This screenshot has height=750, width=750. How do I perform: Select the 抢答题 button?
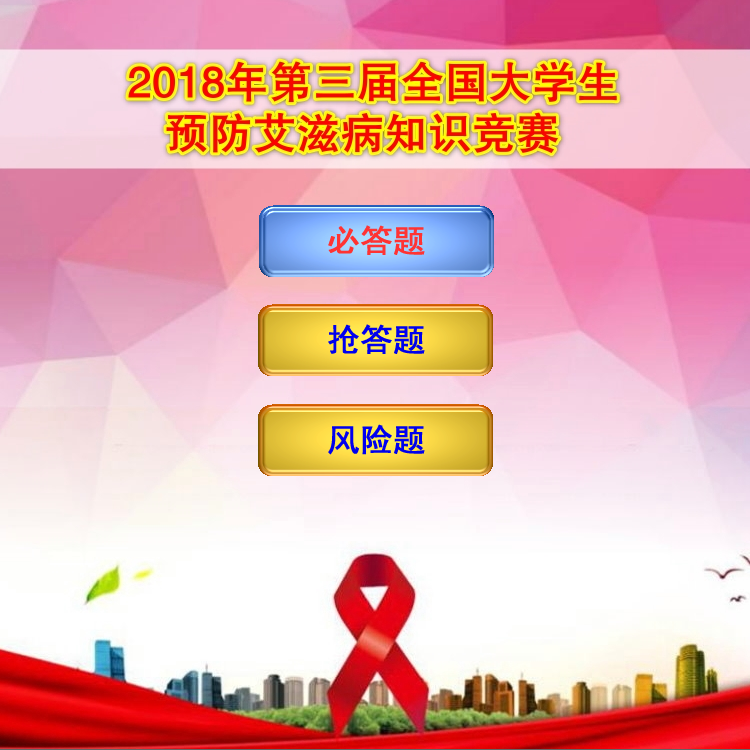[376, 340]
